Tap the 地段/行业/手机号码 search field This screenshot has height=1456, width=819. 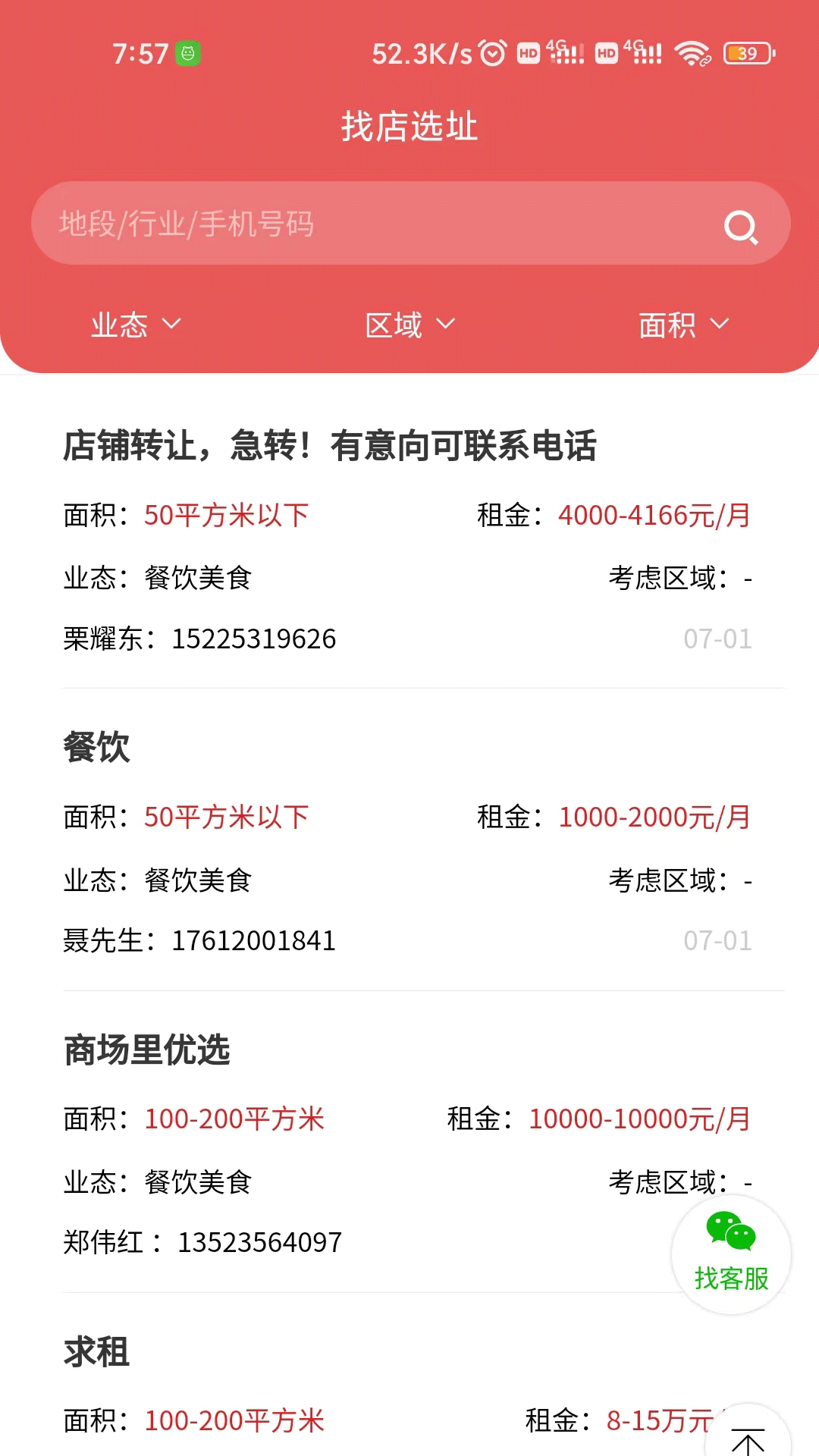[364, 224]
